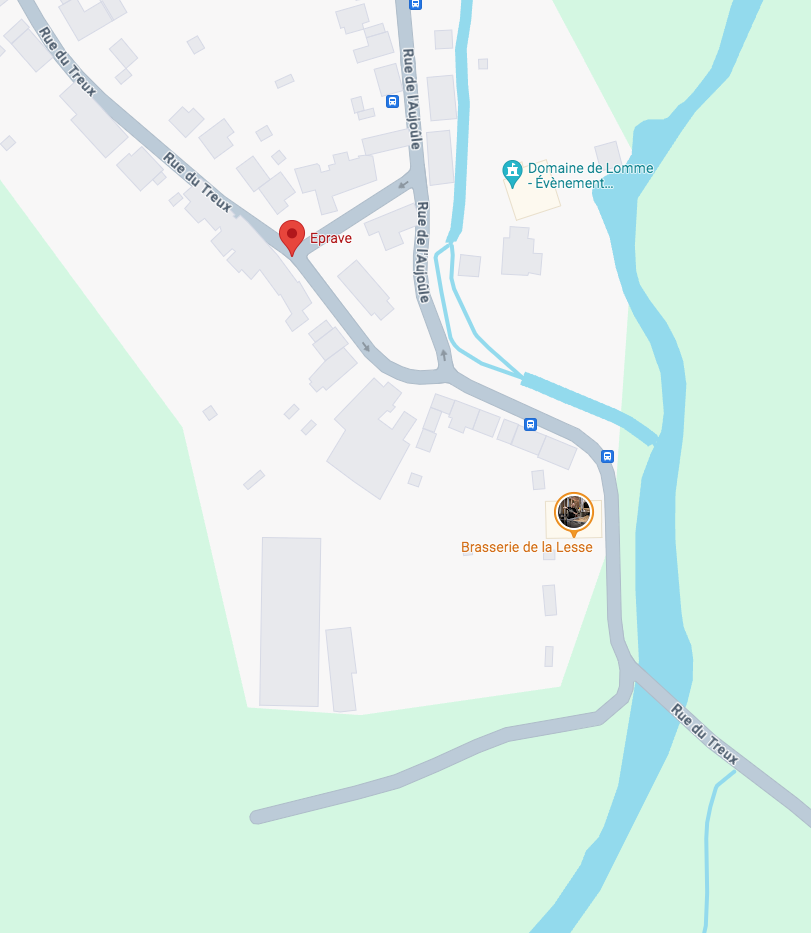Tap the red Eprave location pin
Image resolution: width=811 pixels, height=933 pixels.
291,236
